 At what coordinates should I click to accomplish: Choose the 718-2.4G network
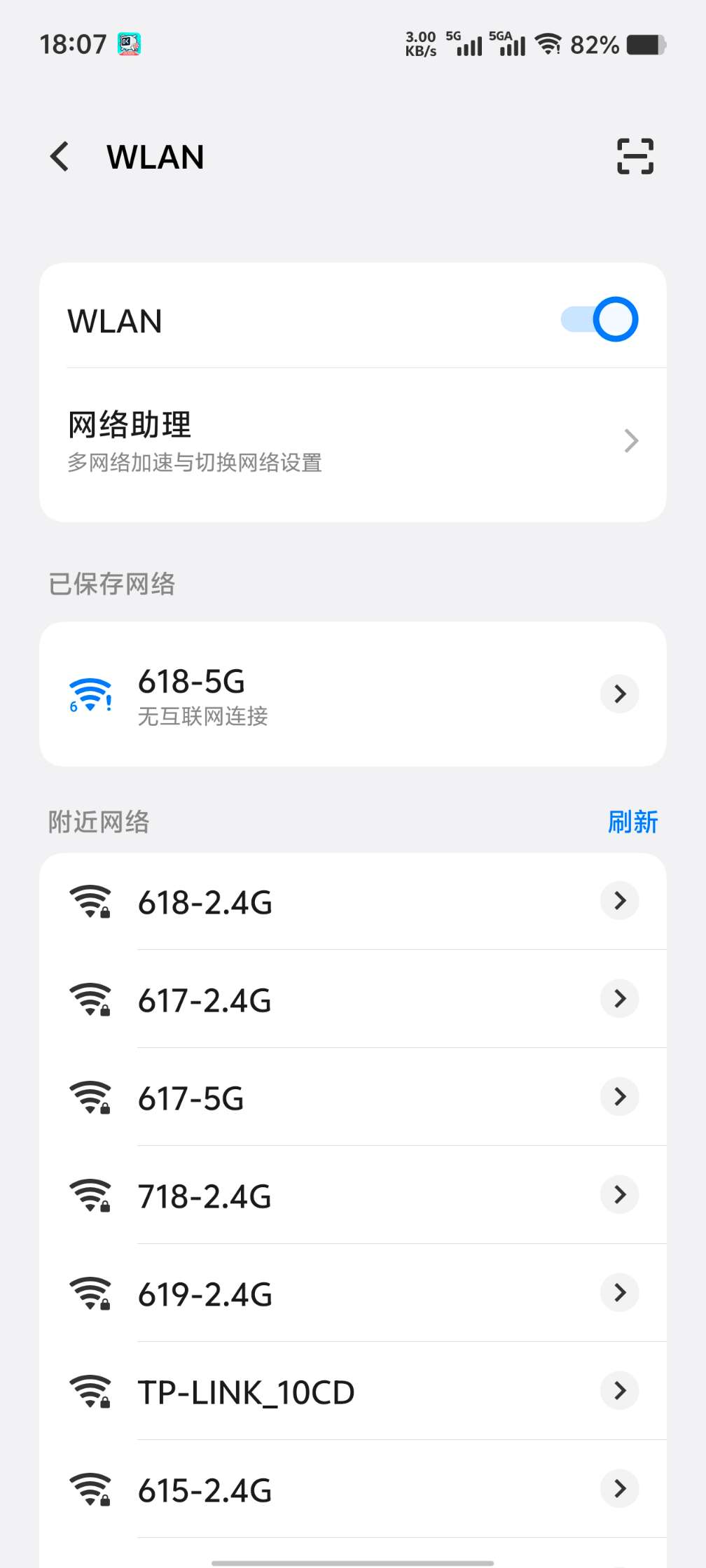coord(205,1196)
